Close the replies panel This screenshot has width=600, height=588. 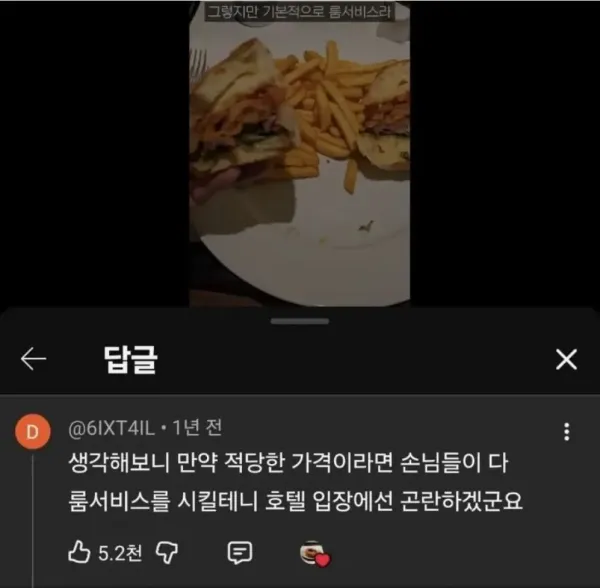coord(566,360)
